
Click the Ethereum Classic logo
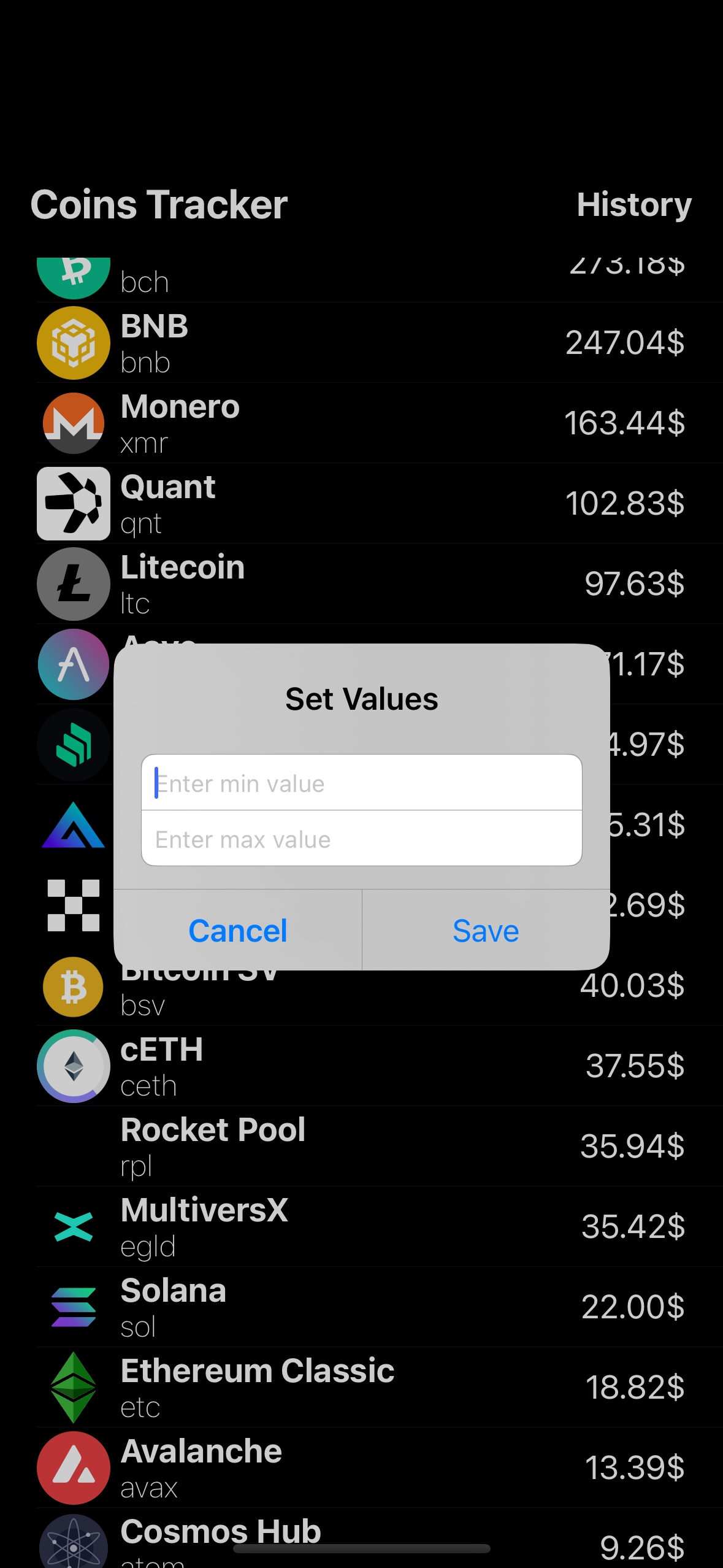[x=73, y=1388]
